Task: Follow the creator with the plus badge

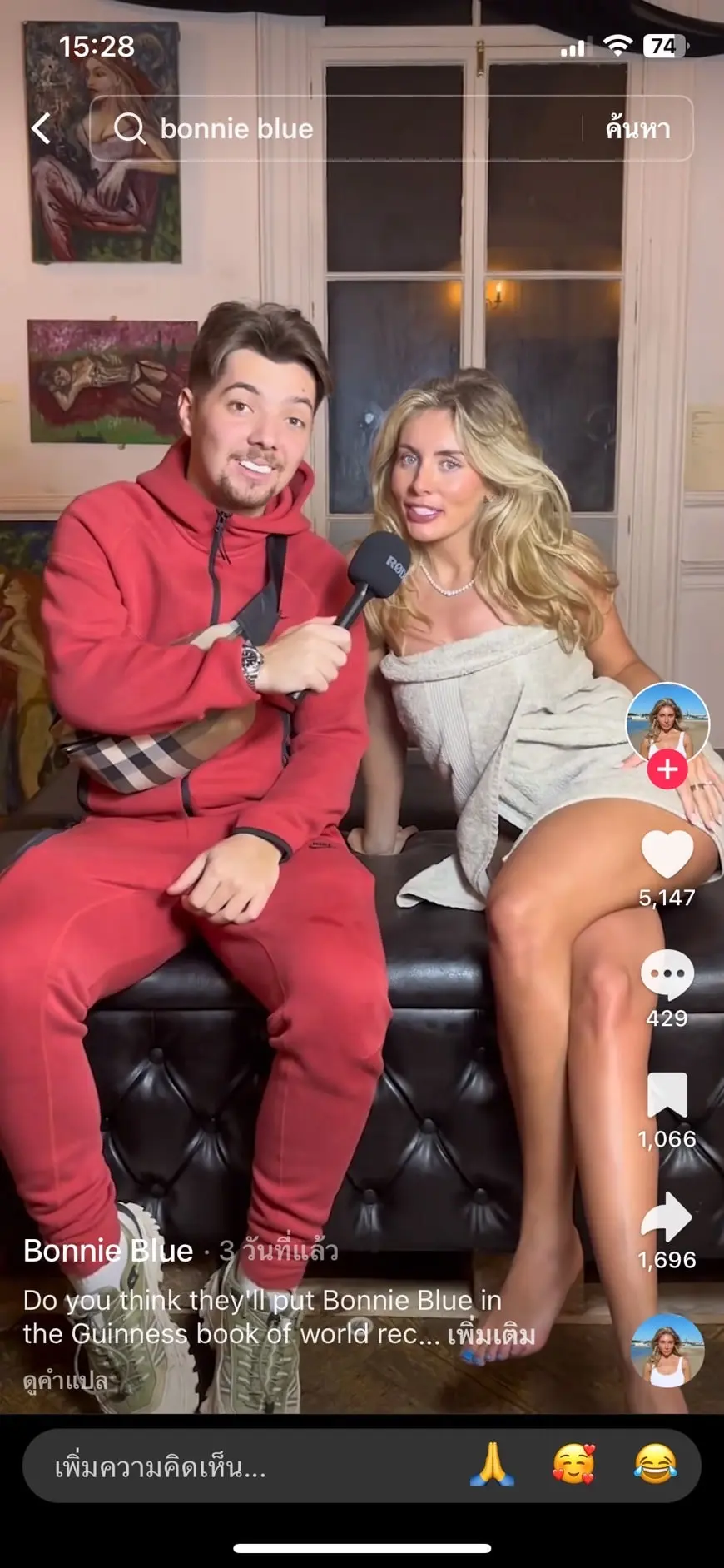Action: click(667, 769)
